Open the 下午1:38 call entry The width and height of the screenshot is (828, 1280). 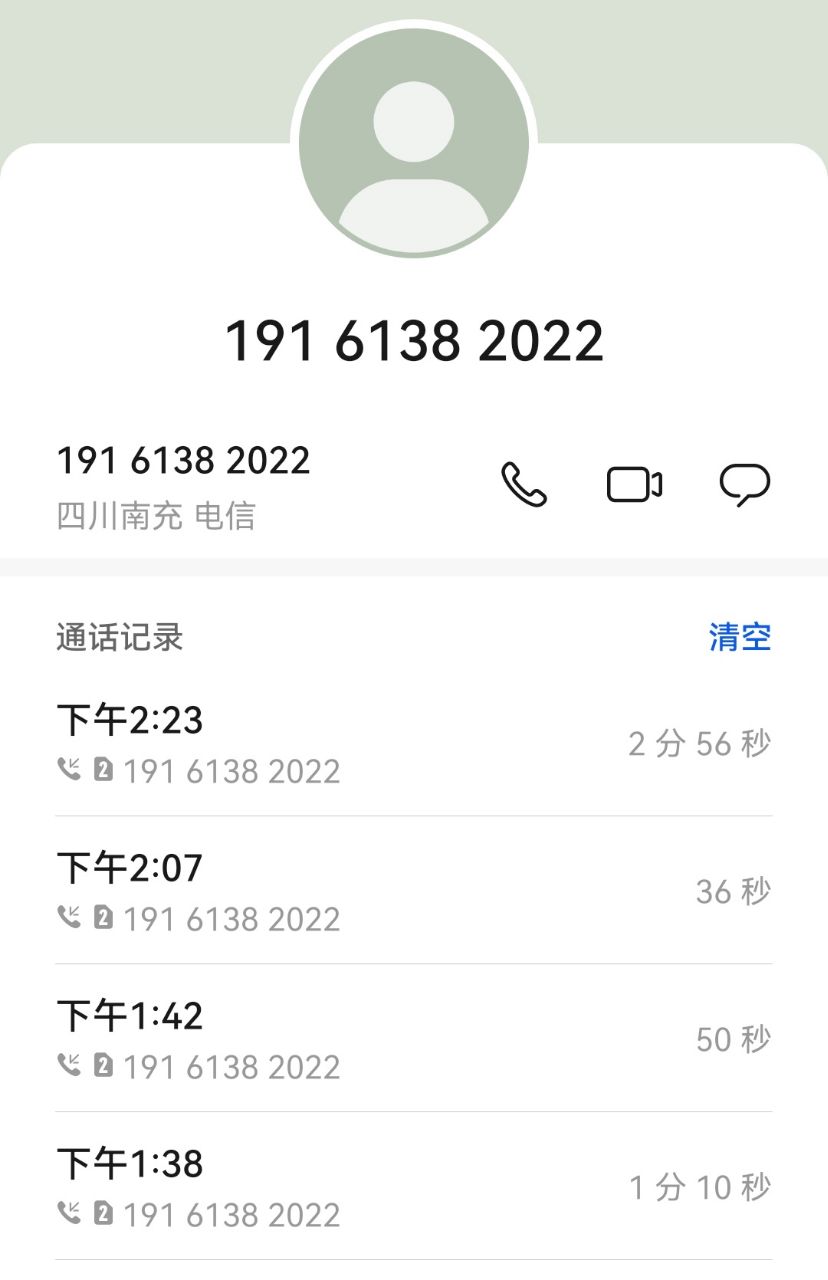414,1186
